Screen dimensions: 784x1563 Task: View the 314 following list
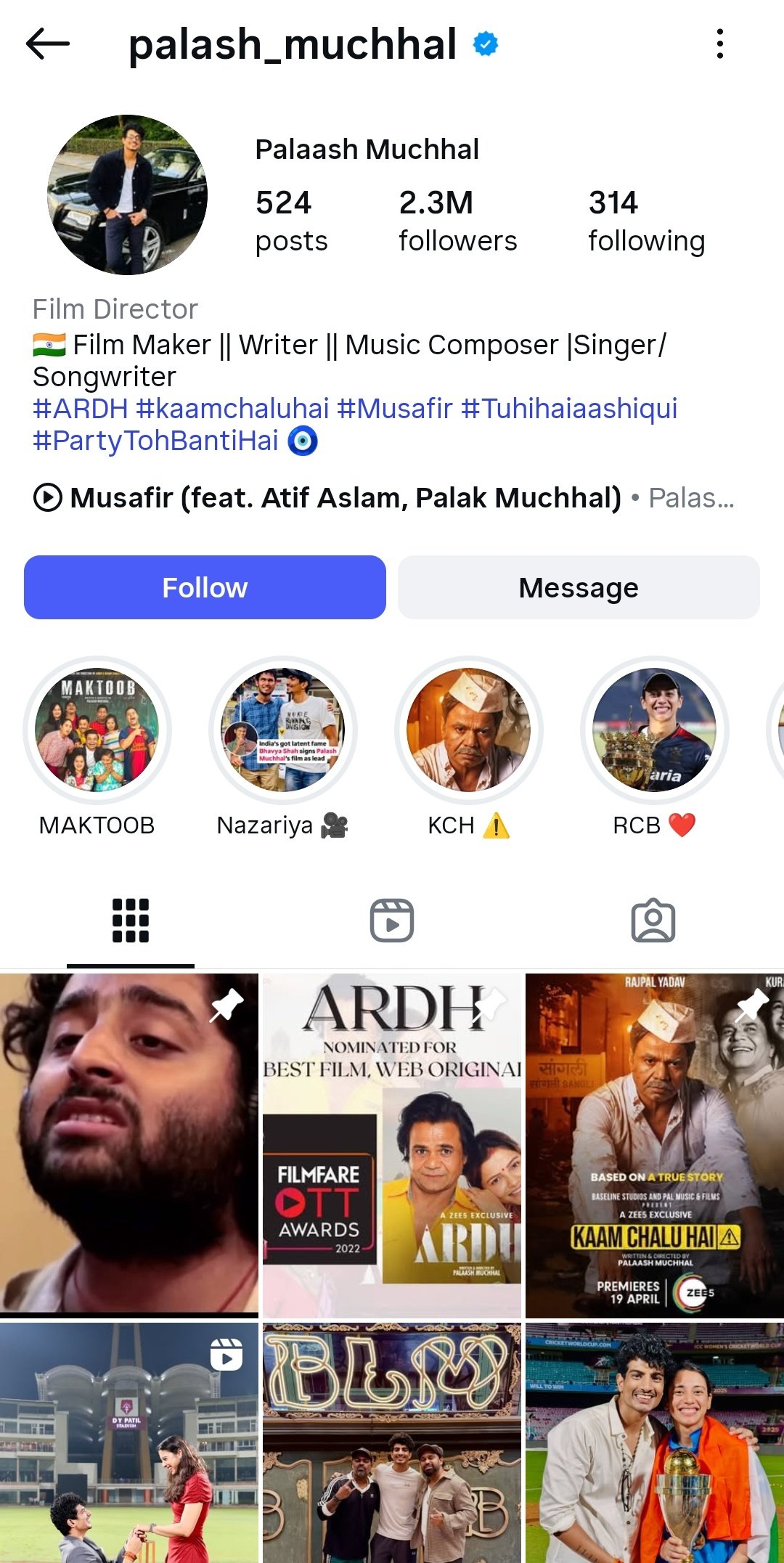[646, 221]
